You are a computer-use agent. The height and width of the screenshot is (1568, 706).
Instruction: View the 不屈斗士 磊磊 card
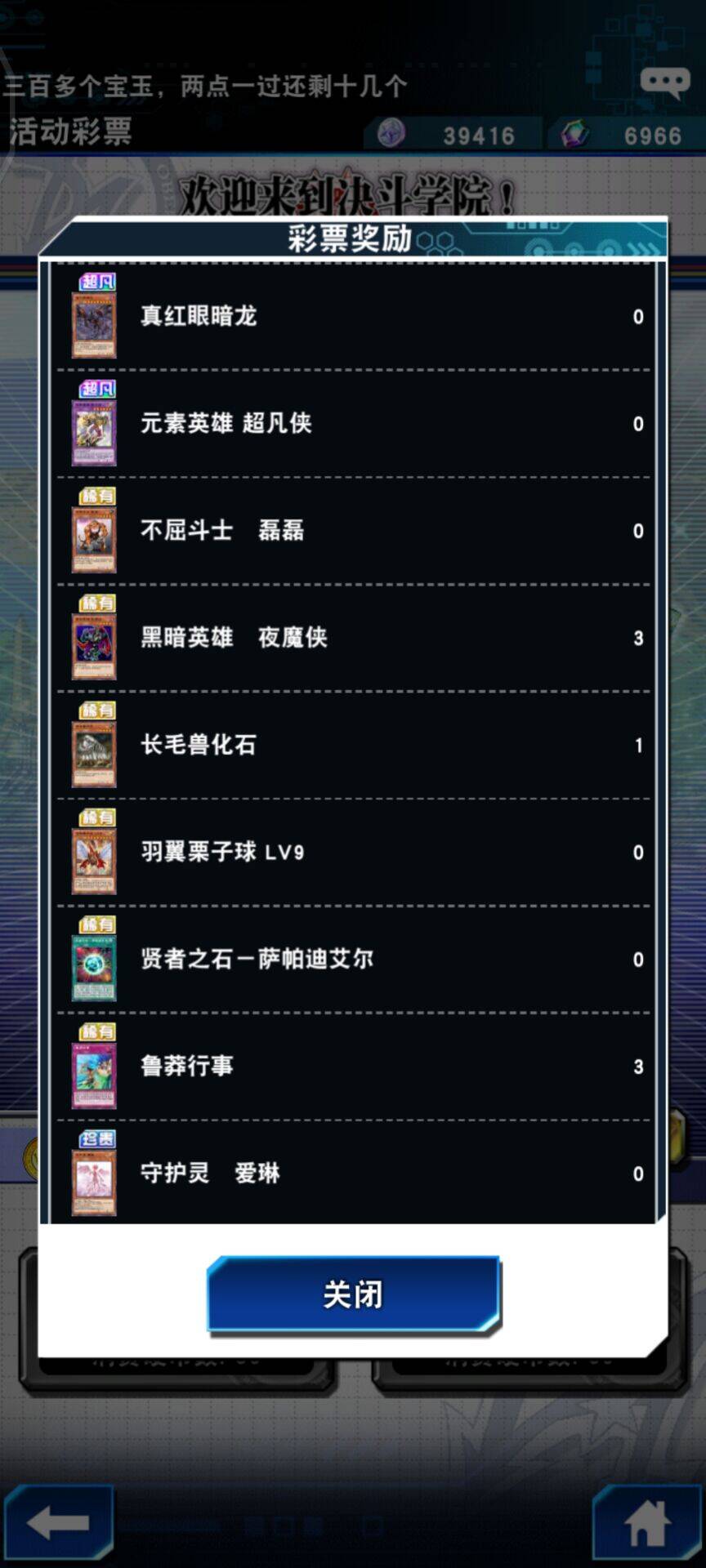[94, 537]
